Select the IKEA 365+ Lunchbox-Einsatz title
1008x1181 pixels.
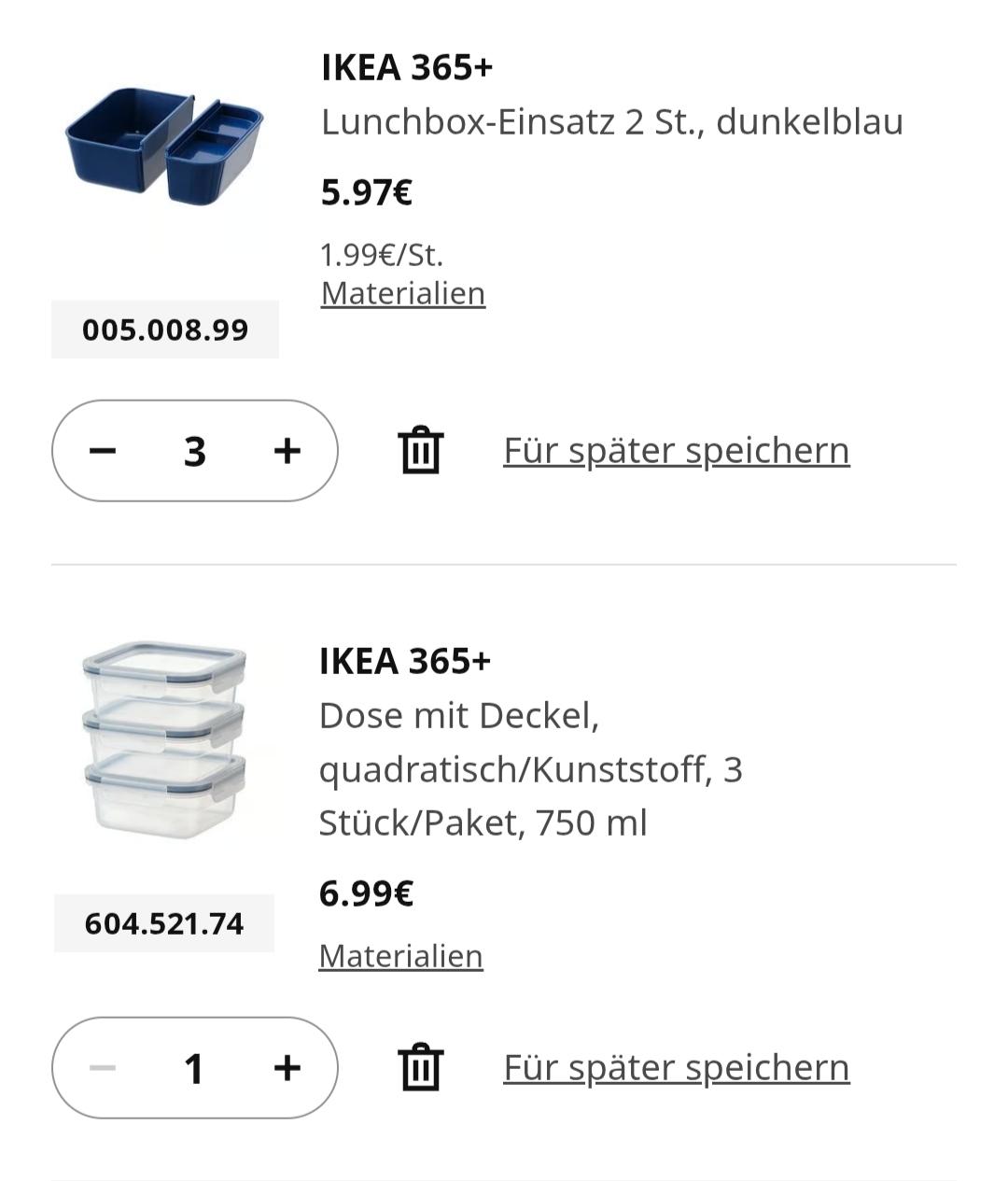point(408,65)
